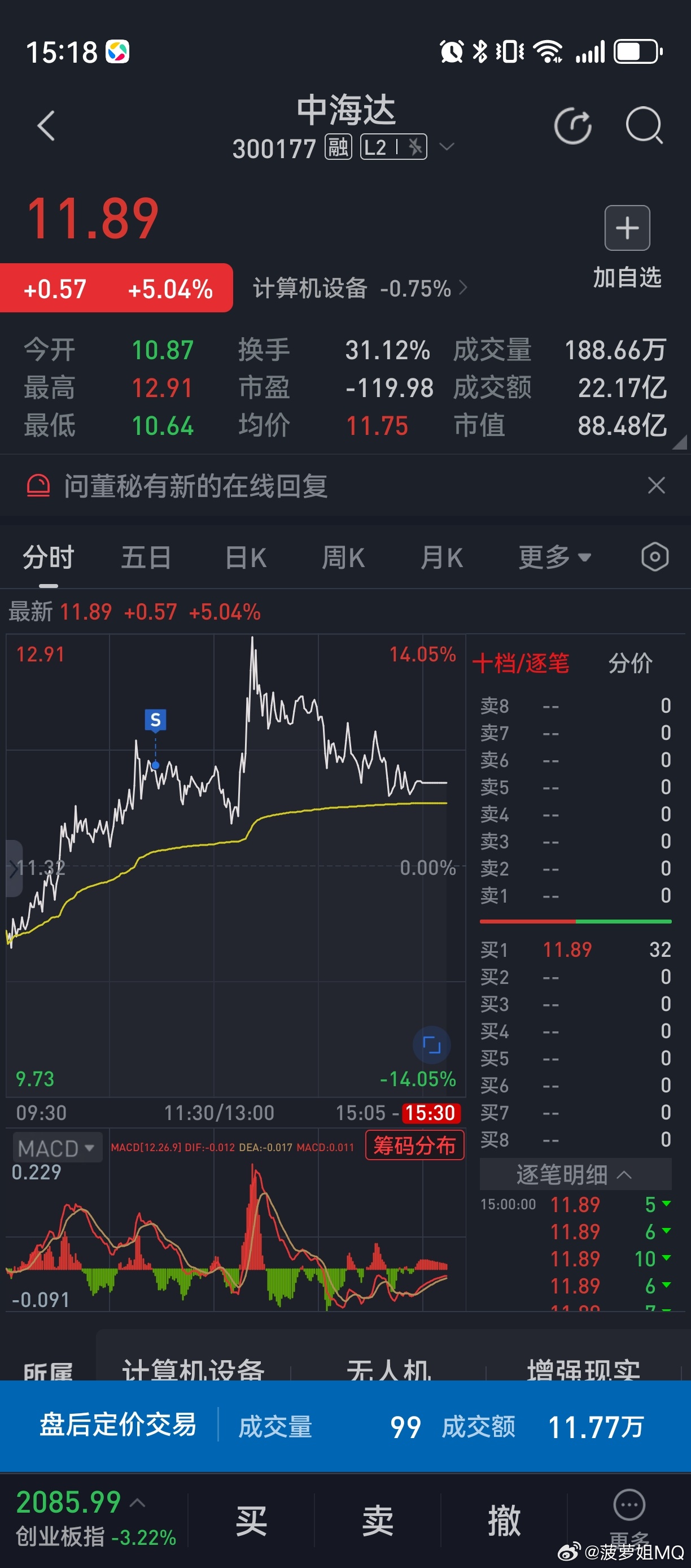Switch to the 五日 chart tab
Viewport: 691px width, 1568px height.
[146, 557]
